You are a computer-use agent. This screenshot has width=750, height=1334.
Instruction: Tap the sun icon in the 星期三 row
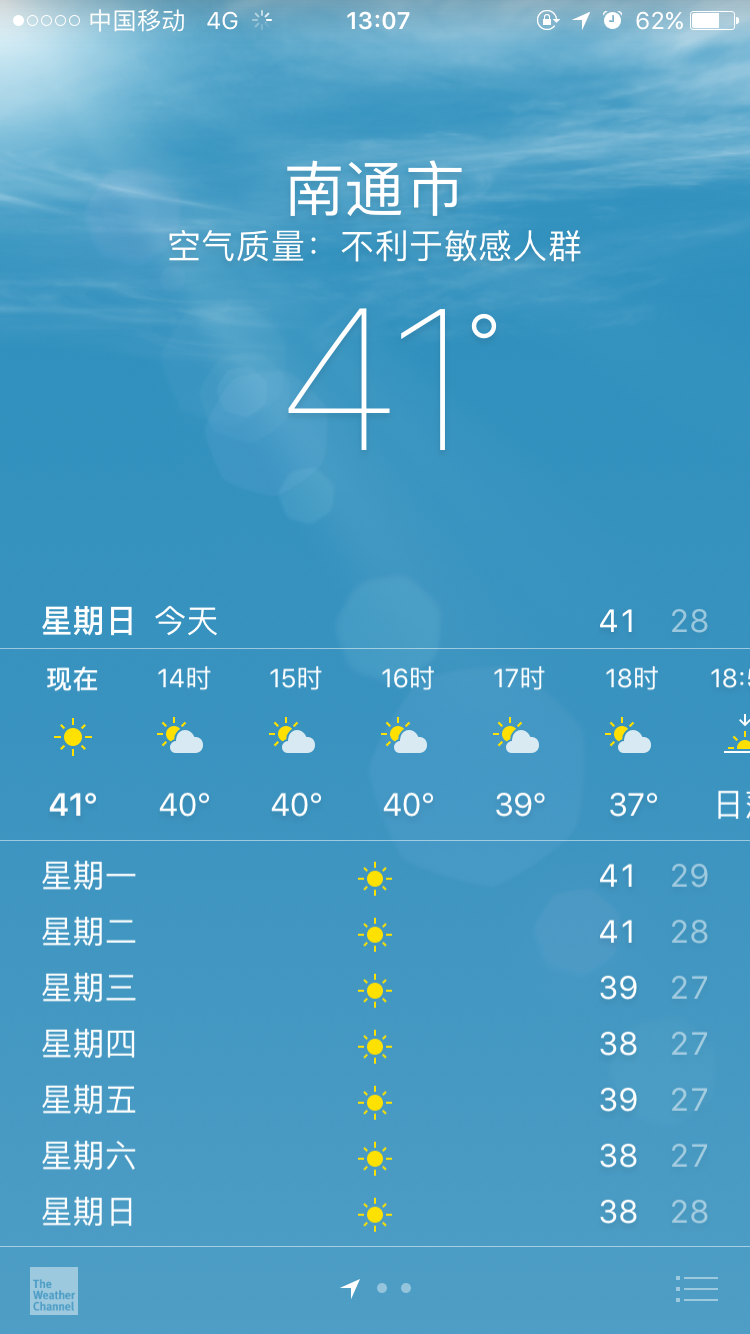tap(375, 989)
